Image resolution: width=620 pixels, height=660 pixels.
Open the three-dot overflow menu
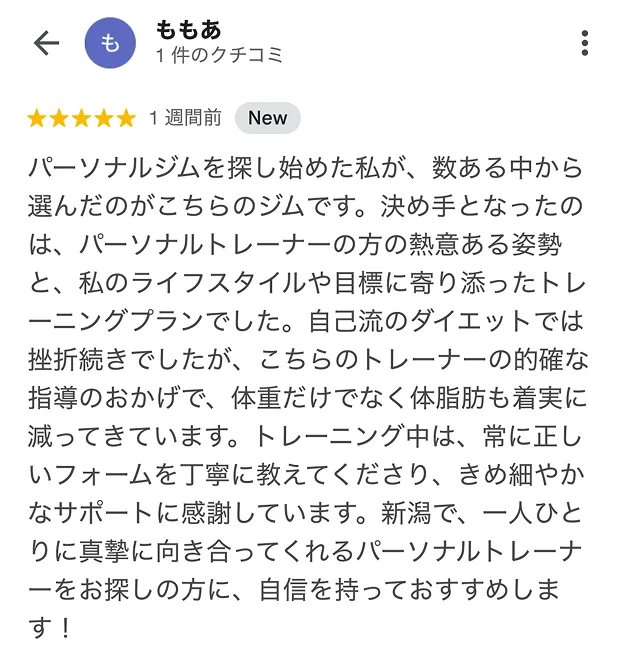click(585, 43)
